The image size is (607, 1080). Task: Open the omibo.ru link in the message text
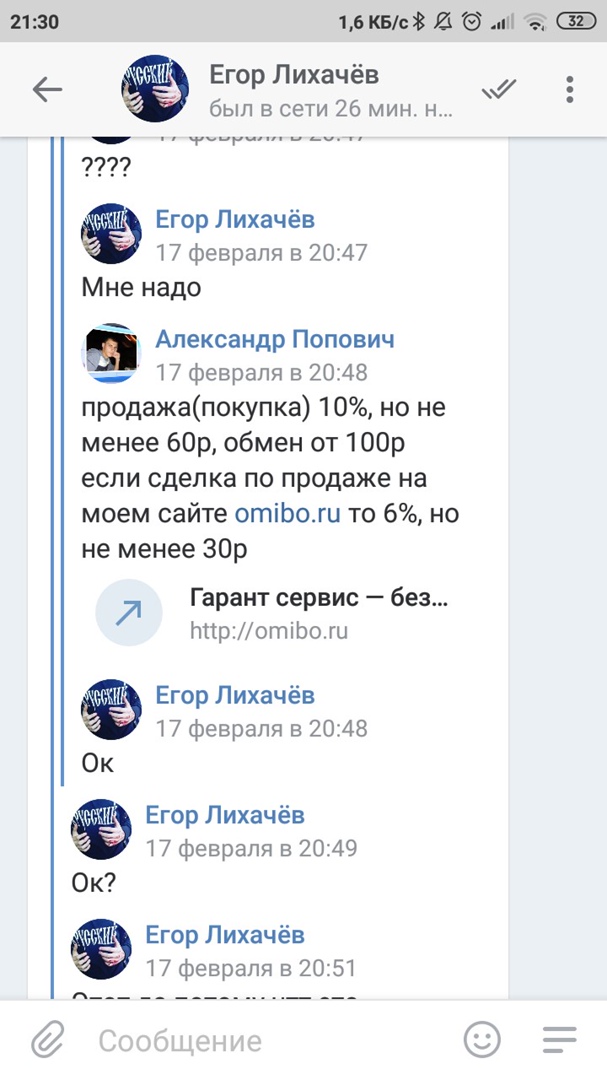point(287,514)
